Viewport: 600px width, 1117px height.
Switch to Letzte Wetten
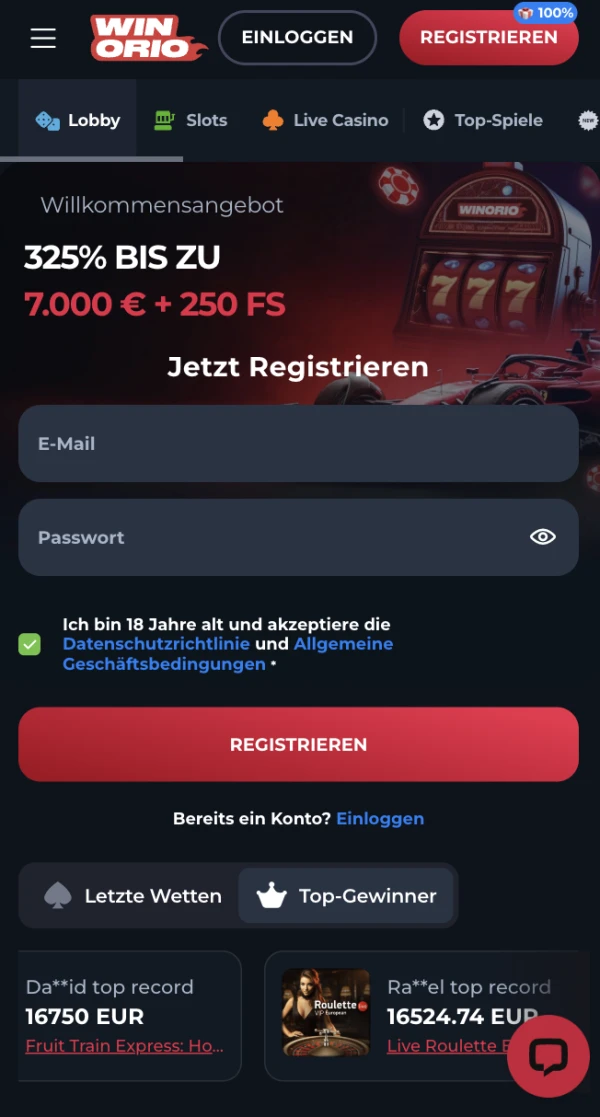[133, 896]
